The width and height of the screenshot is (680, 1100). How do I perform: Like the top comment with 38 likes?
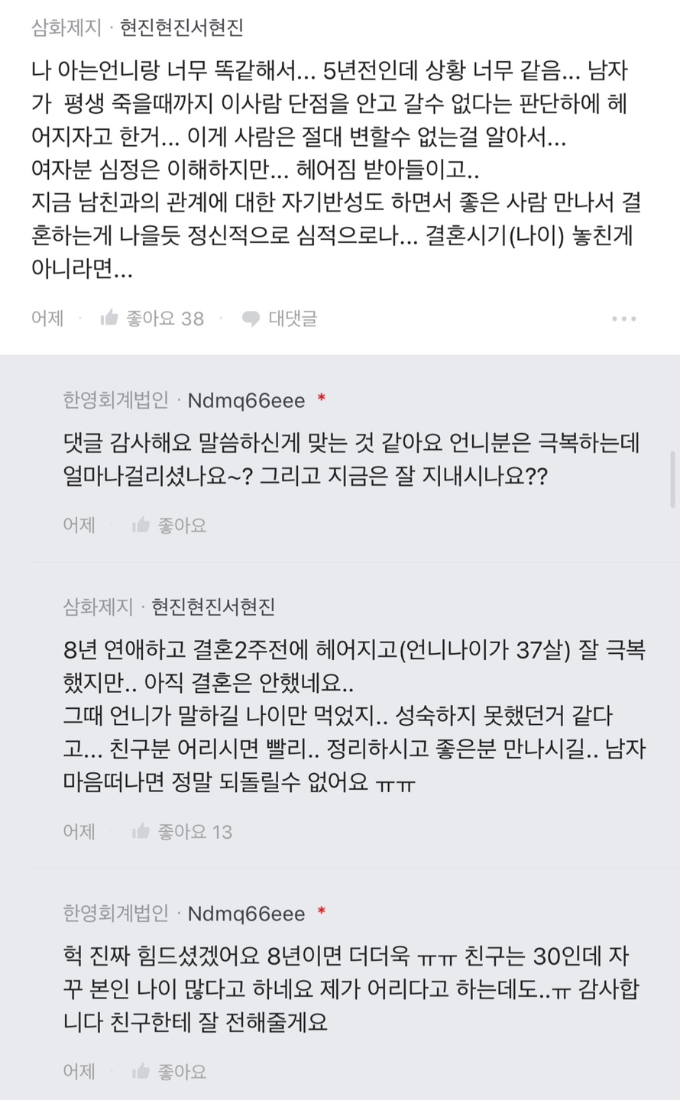151,318
